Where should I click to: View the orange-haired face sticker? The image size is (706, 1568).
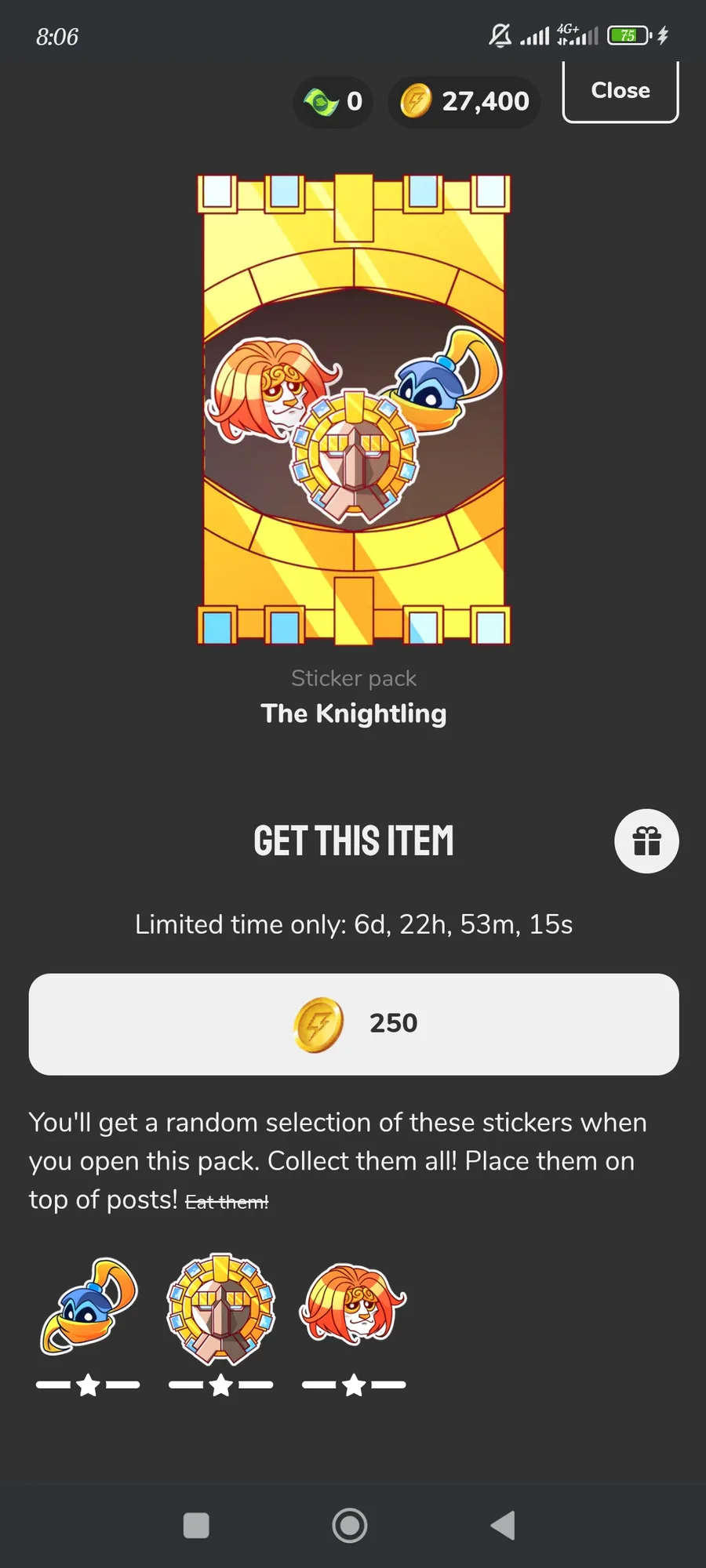coord(352,1305)
